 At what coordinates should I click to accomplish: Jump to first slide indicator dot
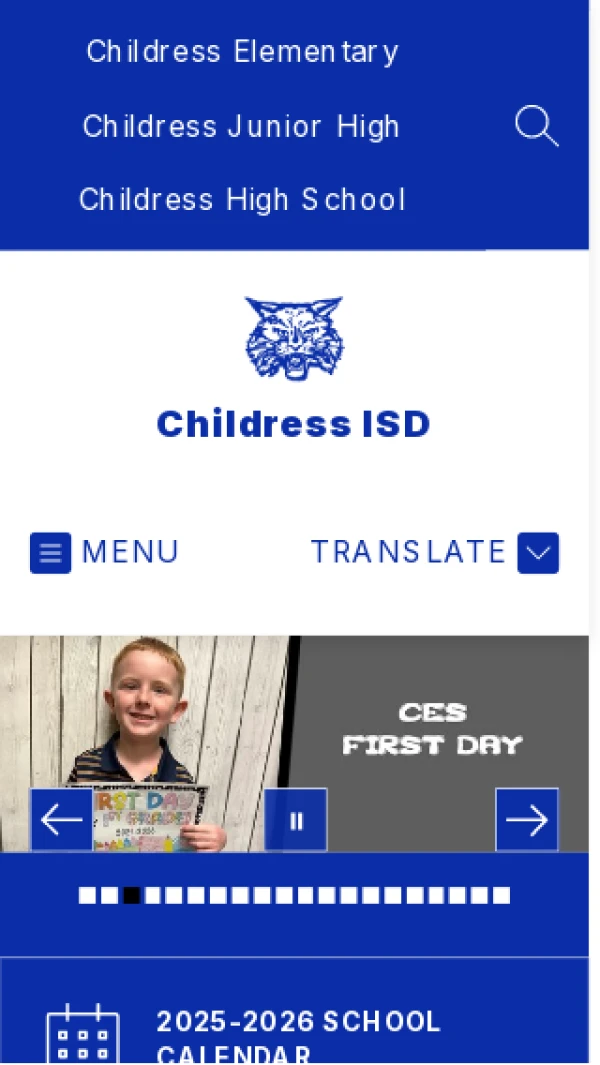(86, 895)
